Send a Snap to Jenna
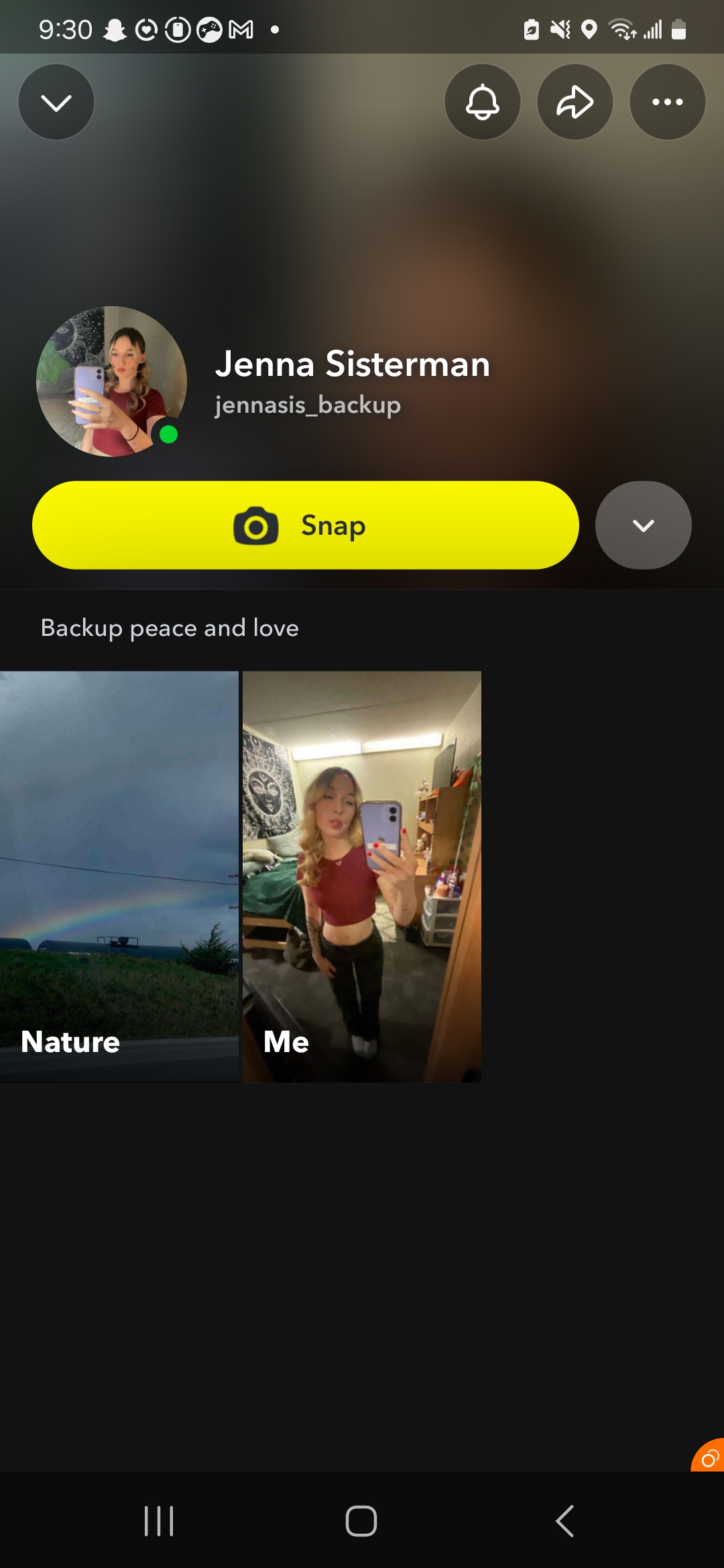Viewport: 724px width, 1568px height. click(x=306, y=525)
